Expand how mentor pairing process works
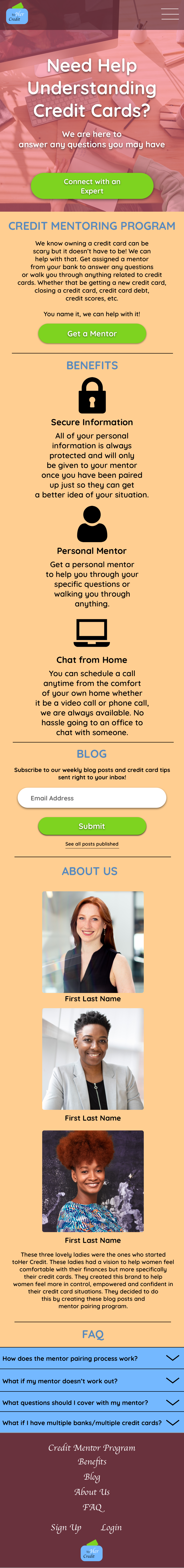The width and height of the screenshot is (184, 1568). [92, 1358]
